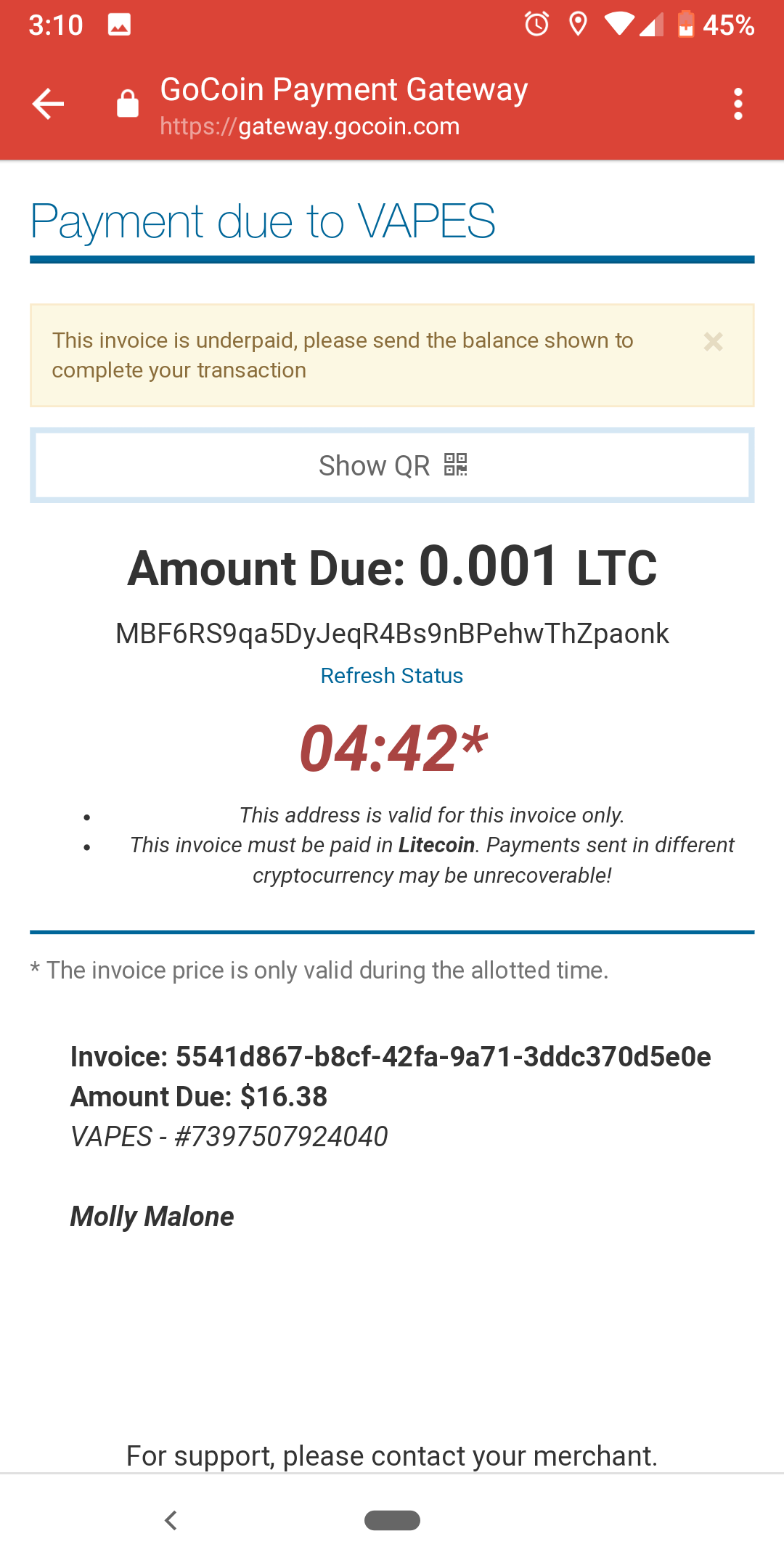Tap the back arrow in the browser bar
This screenshot has height=1568, width=784.
pyautogui.click(x=48, y=104)
